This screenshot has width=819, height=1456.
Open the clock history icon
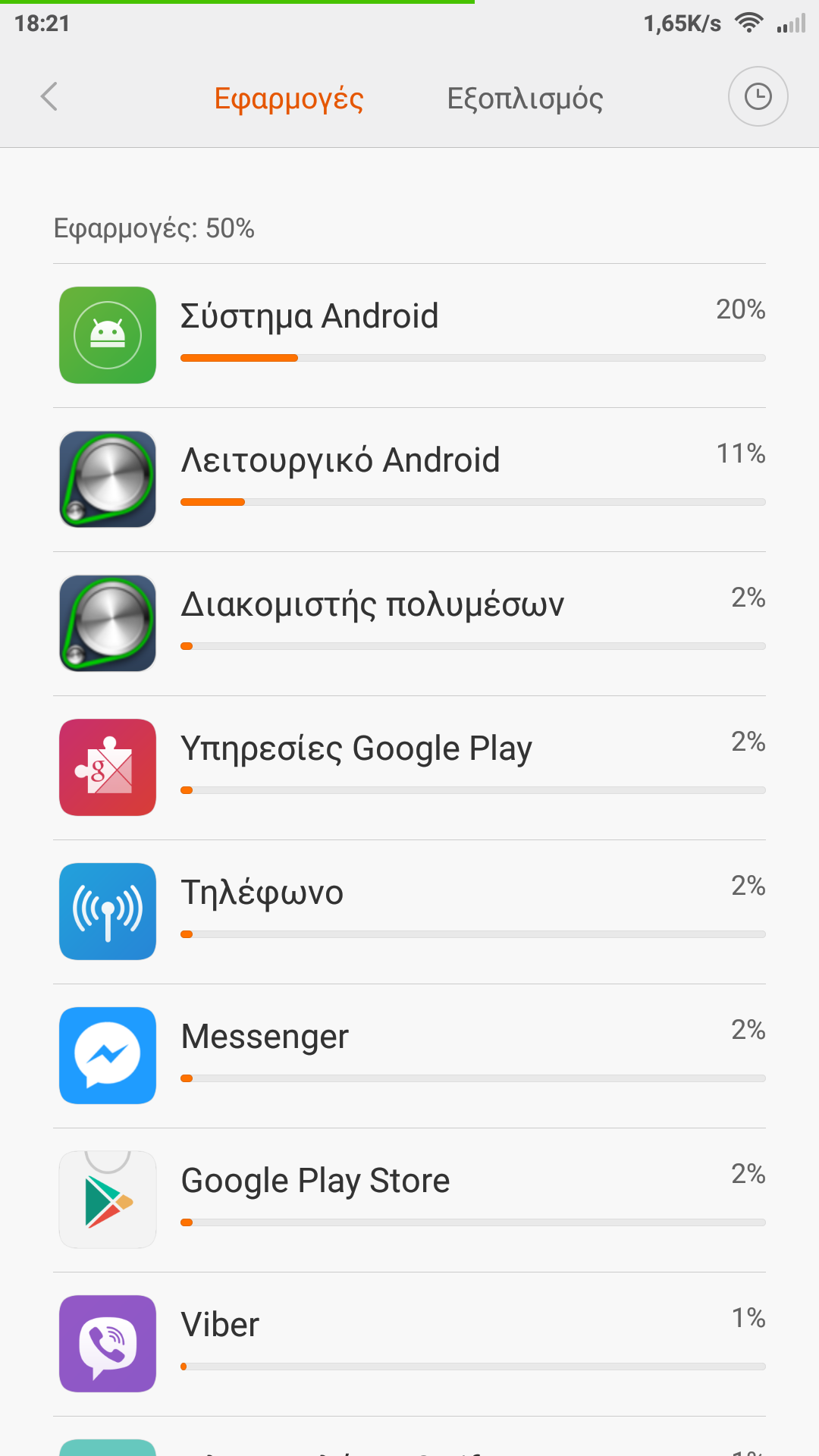pyautogui.click(x=758, y=97)
